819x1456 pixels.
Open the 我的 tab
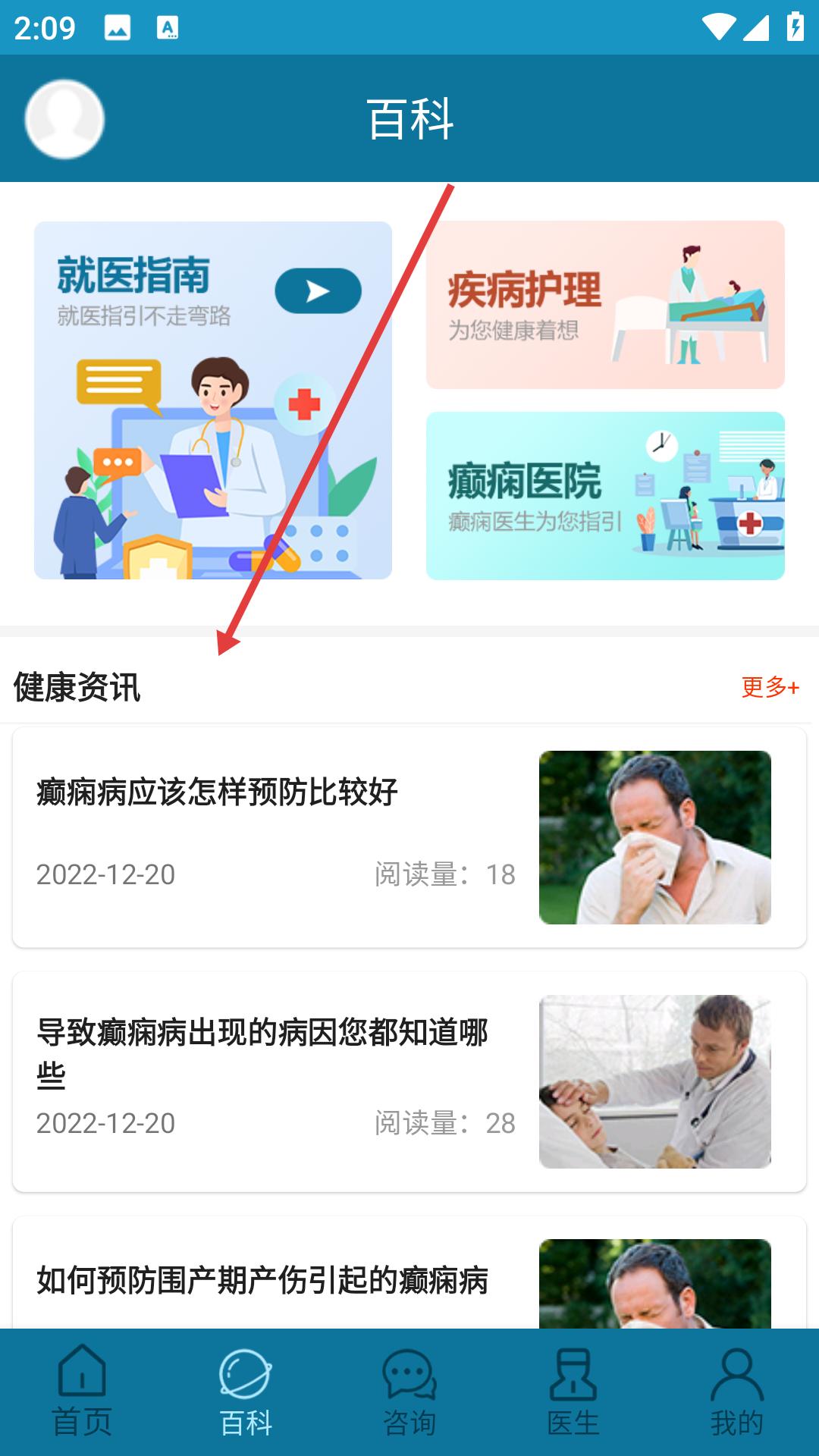pyautogui.click(x=736, y=1392)
